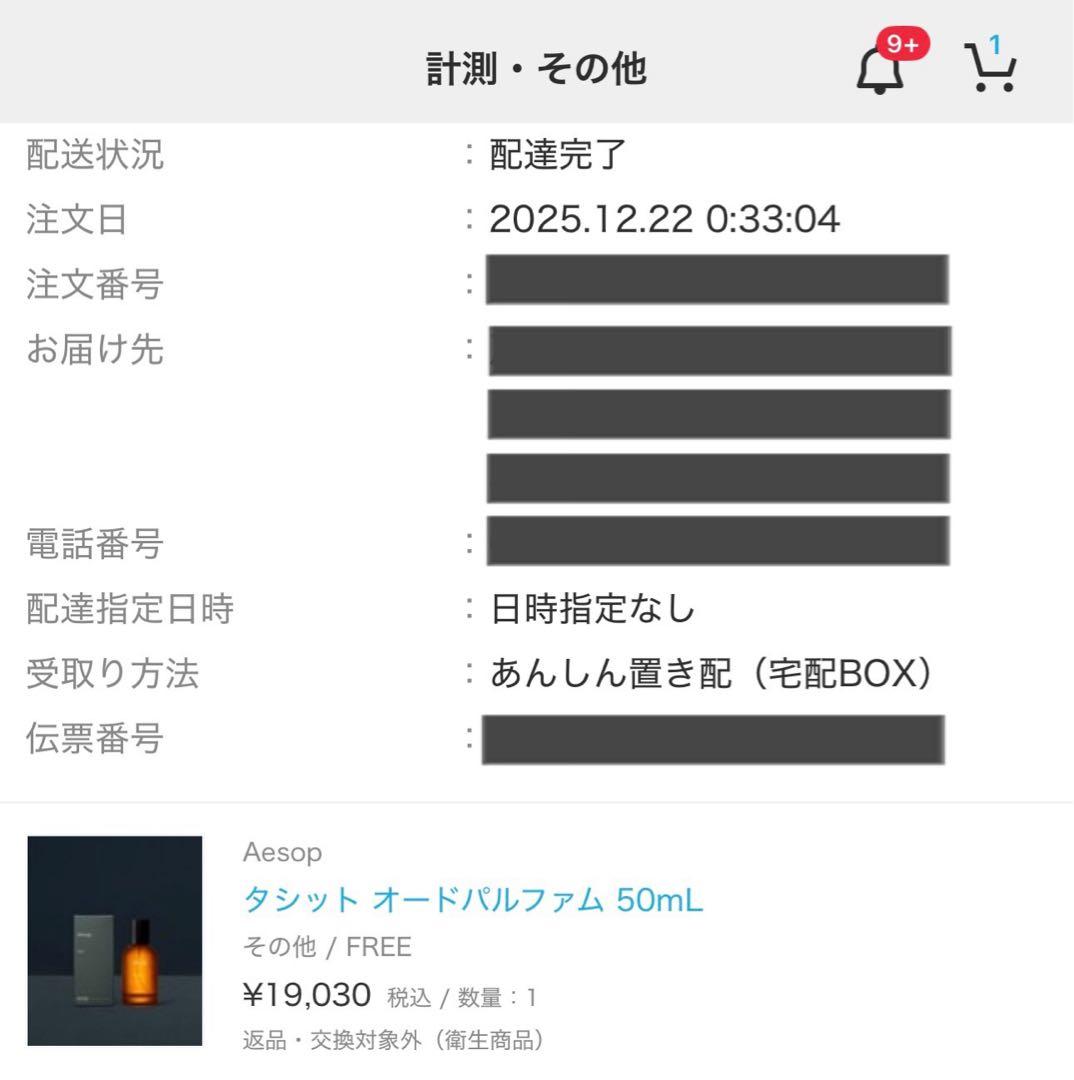The height and width of the screenshot is (1080, 1074).
Task: Open product link タシット オードパルファム 50mL
Action: pyautogui.click(x=470, y=900)
